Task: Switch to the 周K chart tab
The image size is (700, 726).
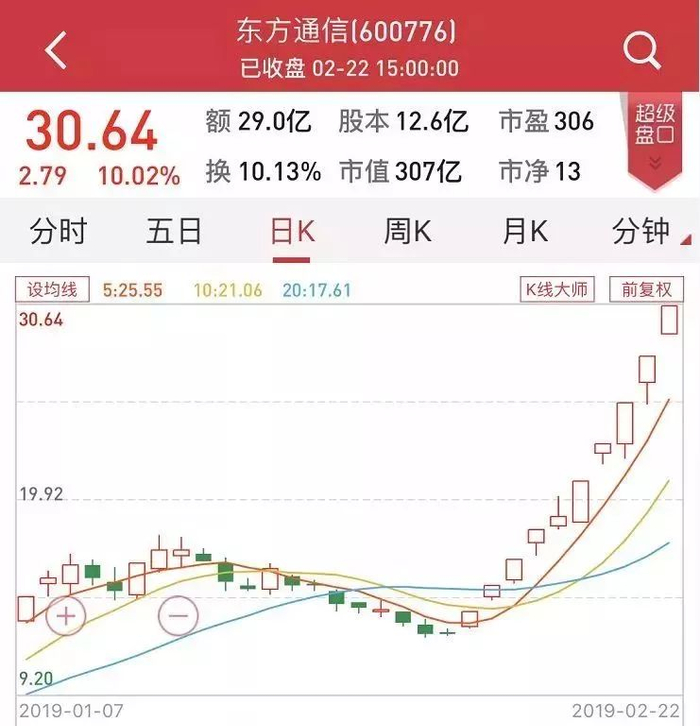Action: click(x=408, y=232)
